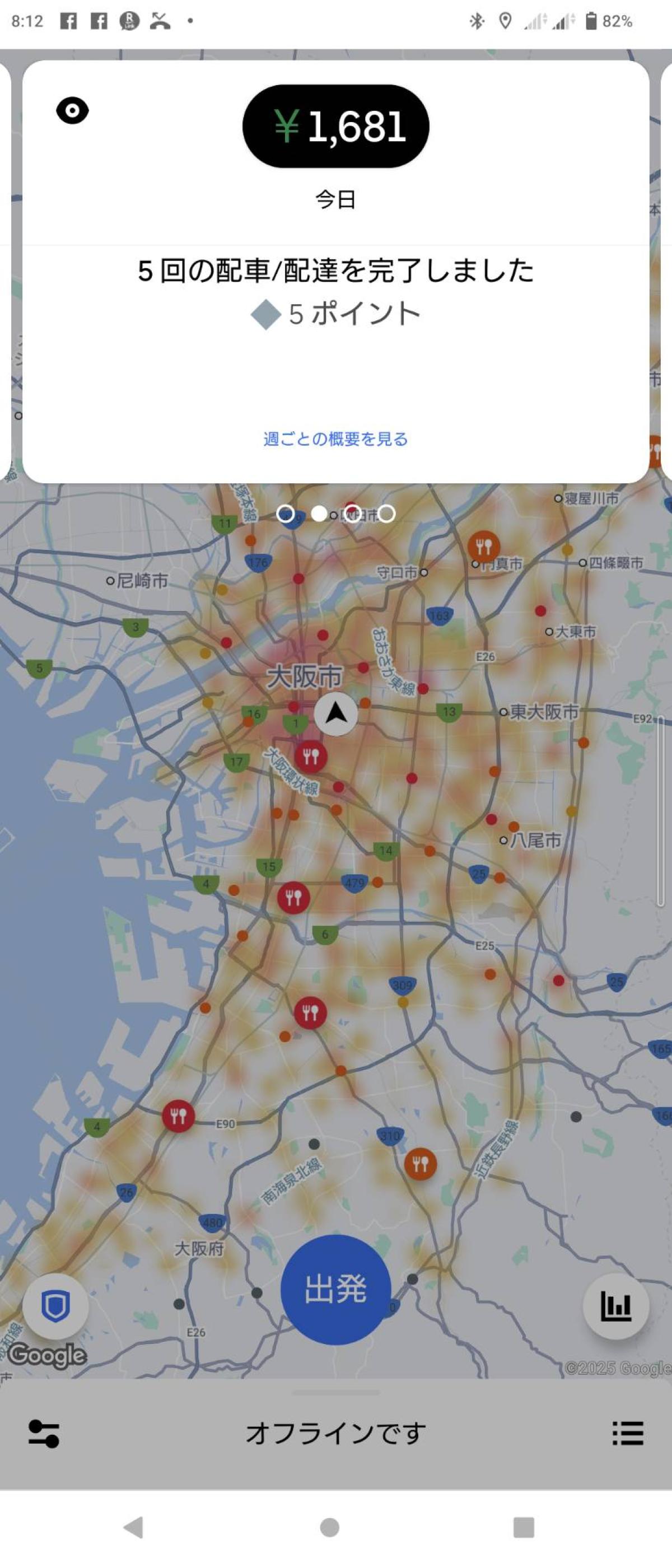Open the bar chart trends icon
Image resolution: width=672 pixels, height=1568 pixels.
tap(615, 1306)
